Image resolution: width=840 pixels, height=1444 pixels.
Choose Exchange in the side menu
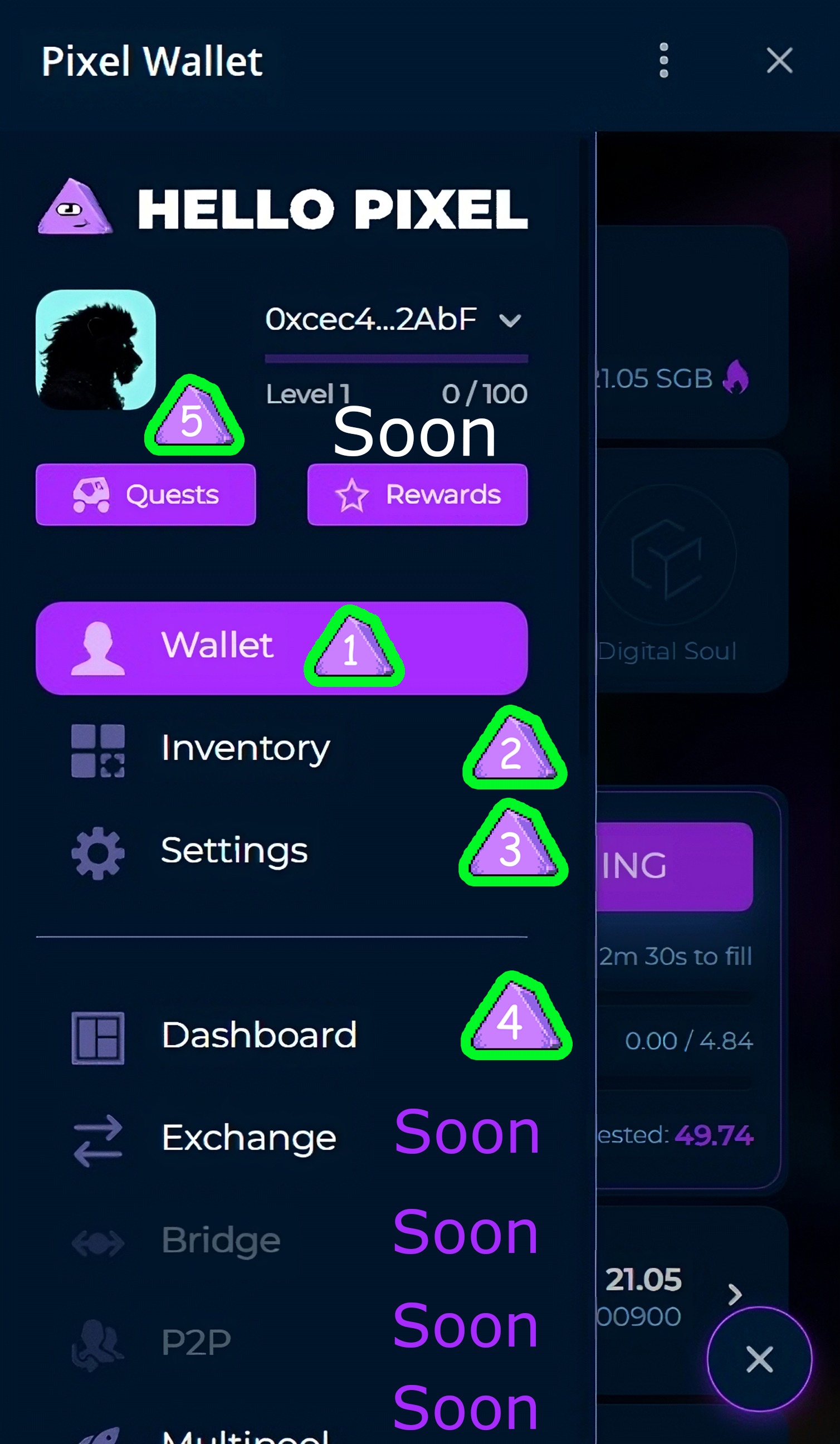coord(248,1138)
